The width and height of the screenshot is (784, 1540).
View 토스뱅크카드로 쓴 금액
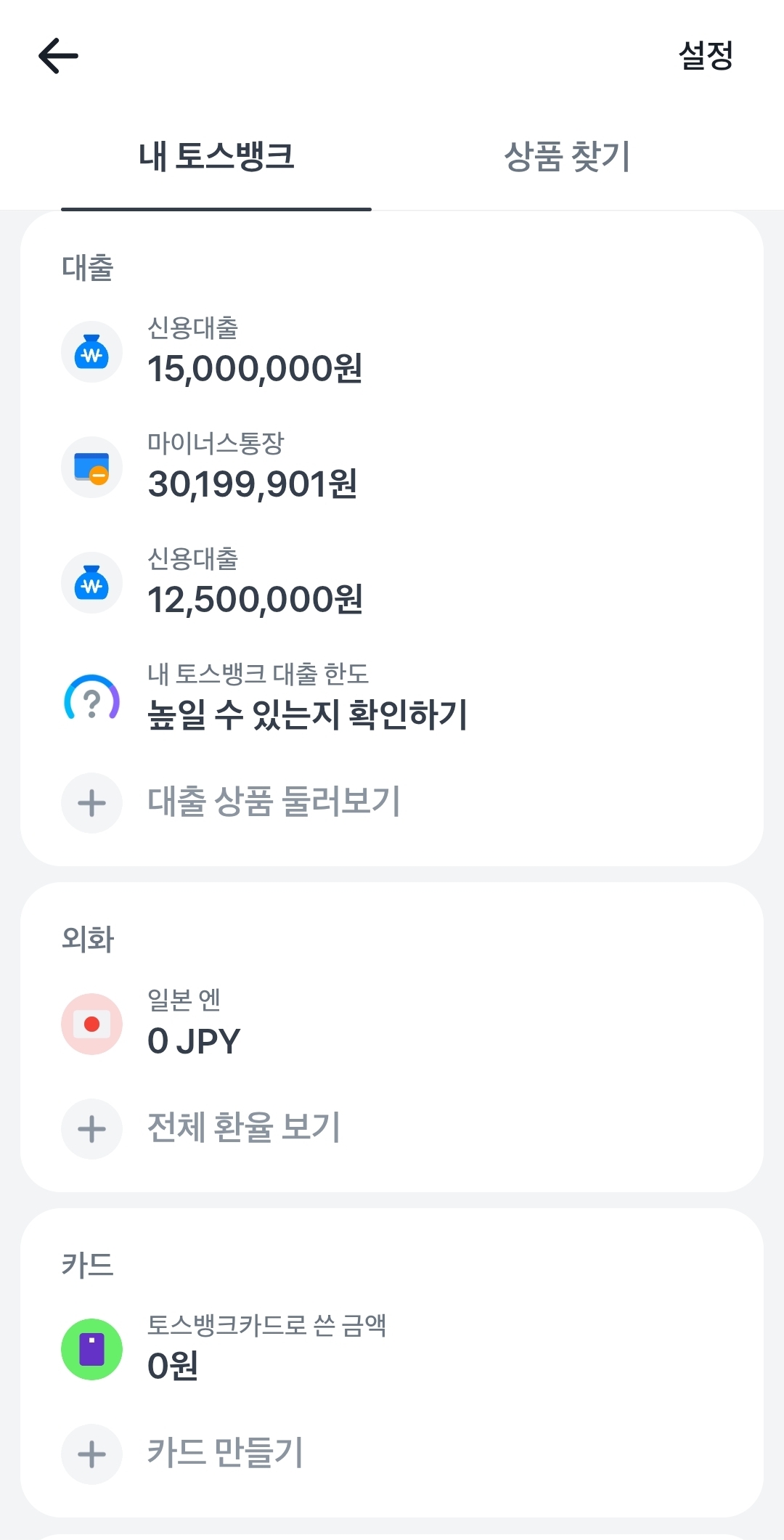[x=266, y=1349]
